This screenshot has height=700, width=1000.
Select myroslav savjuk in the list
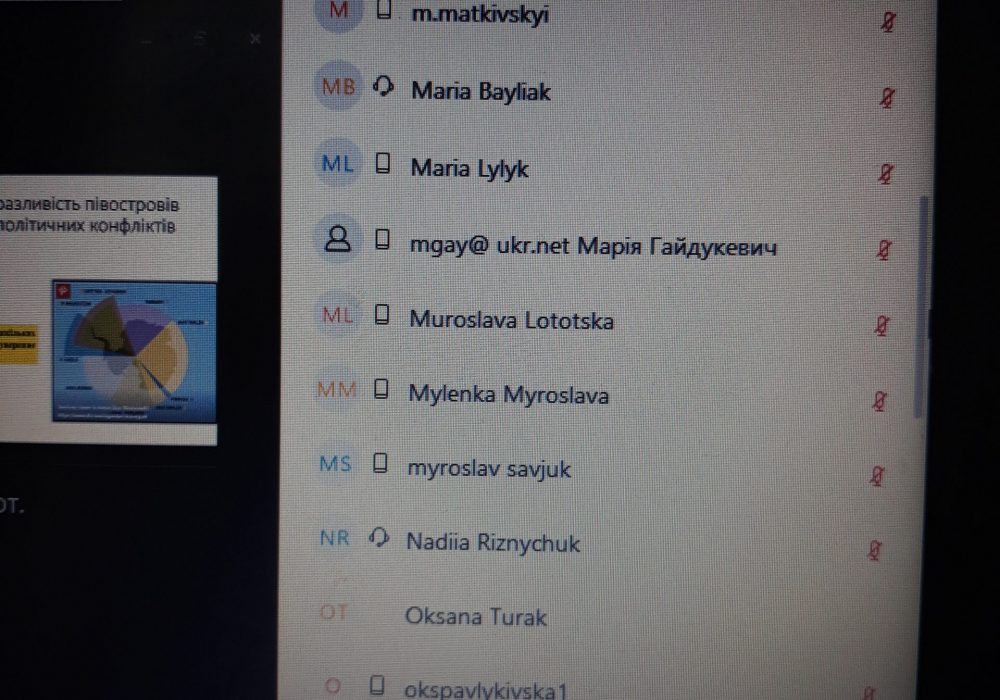[x=489, y=467]
